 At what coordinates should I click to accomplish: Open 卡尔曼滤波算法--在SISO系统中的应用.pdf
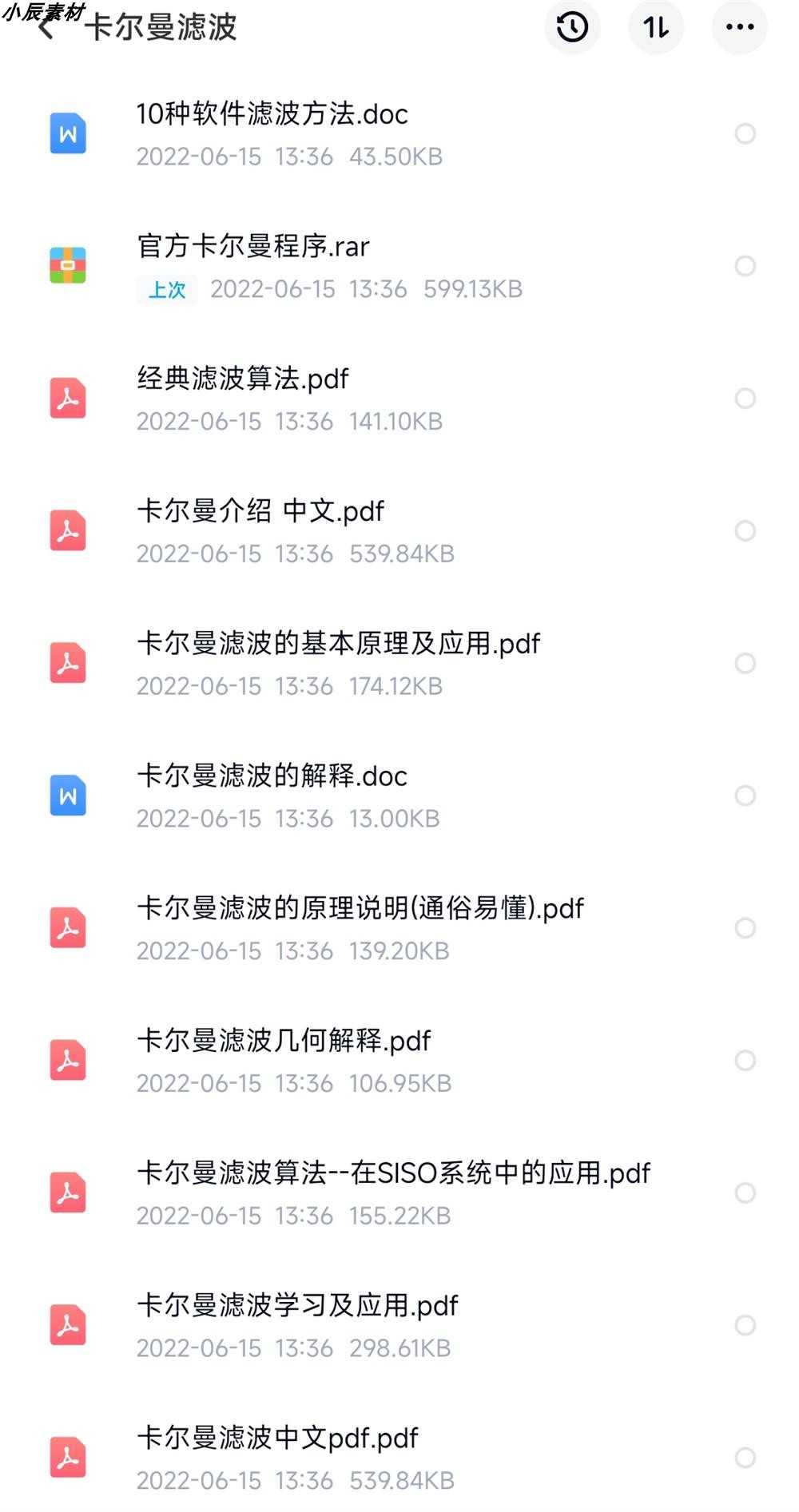click(x=392, y=1173)
